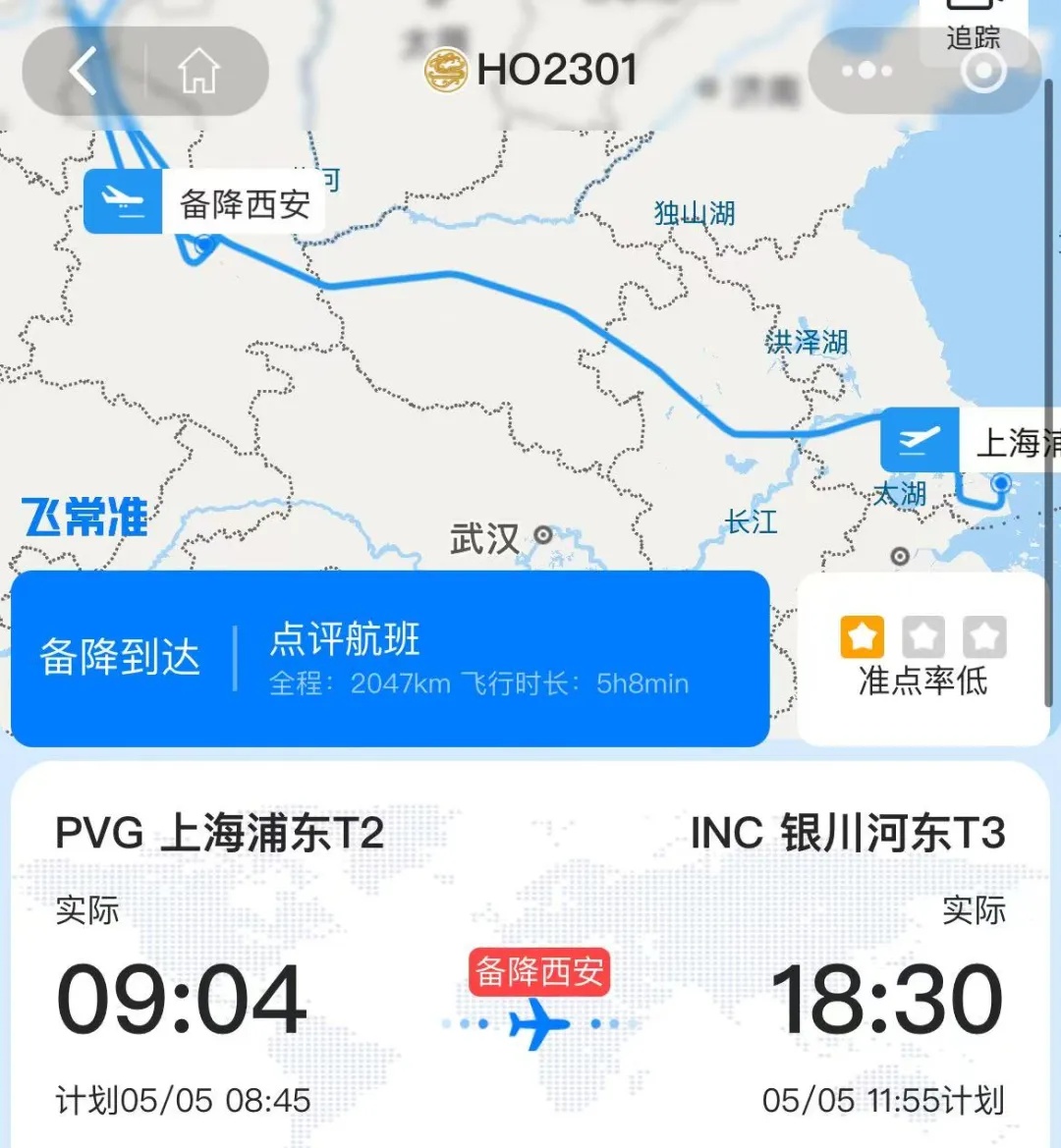Open the ellipsis more options icon

pyautogui.click(x=866, y=70)
